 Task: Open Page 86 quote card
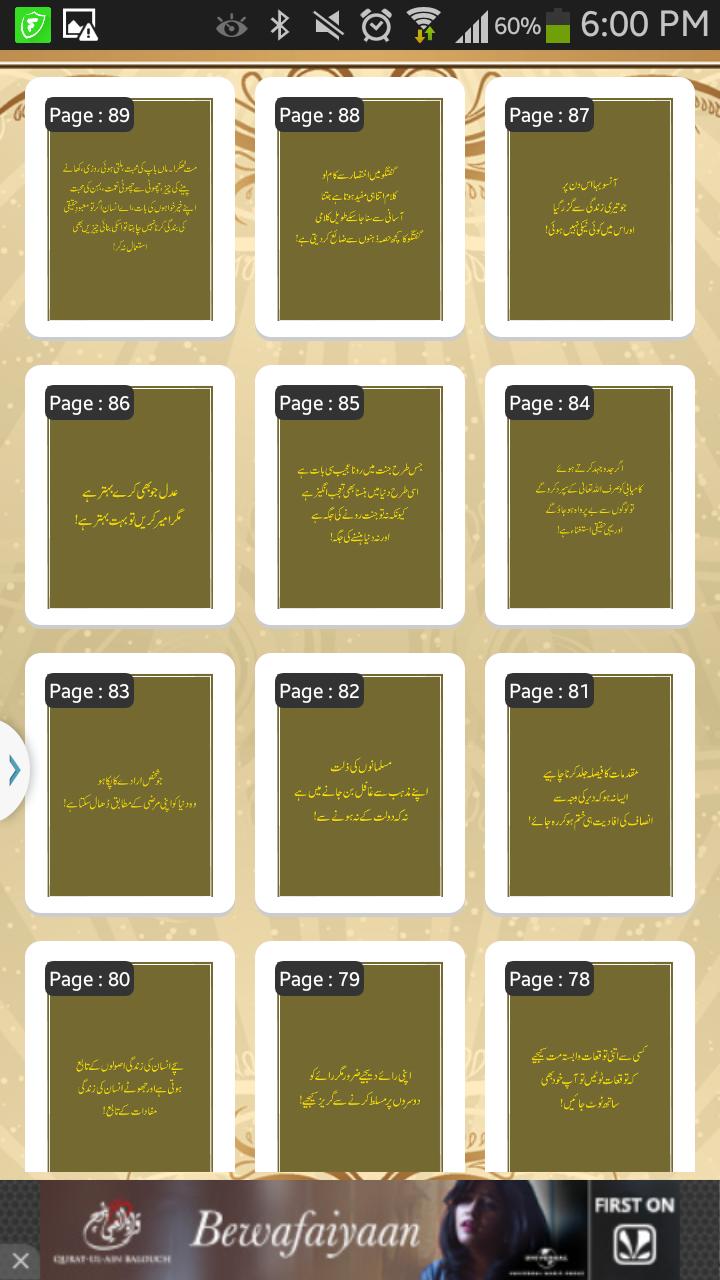coord(130,496)
